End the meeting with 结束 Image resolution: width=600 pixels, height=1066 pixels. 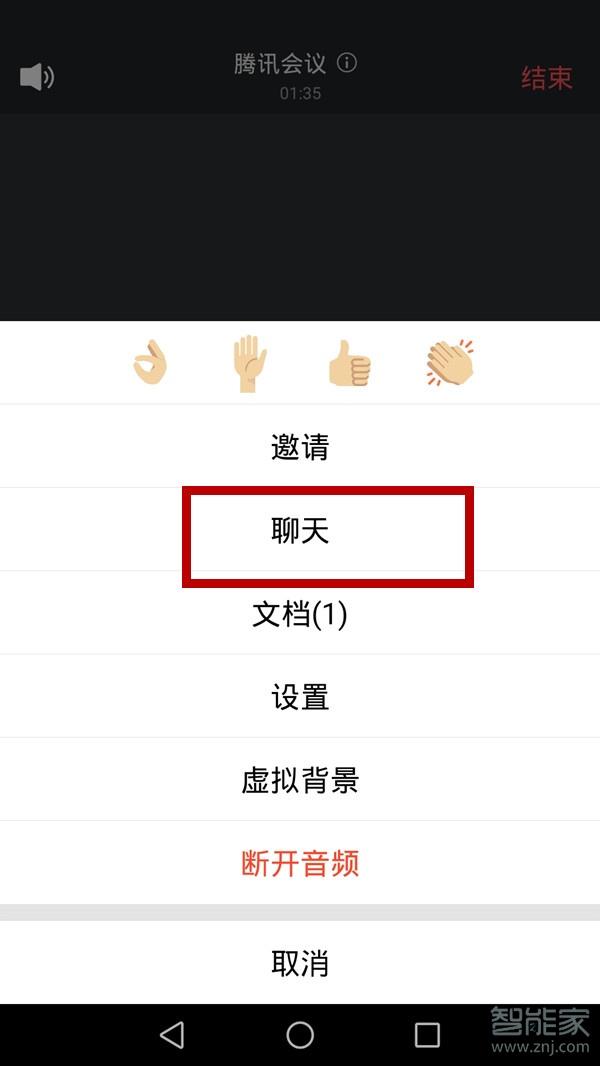(x=546, y=78)
